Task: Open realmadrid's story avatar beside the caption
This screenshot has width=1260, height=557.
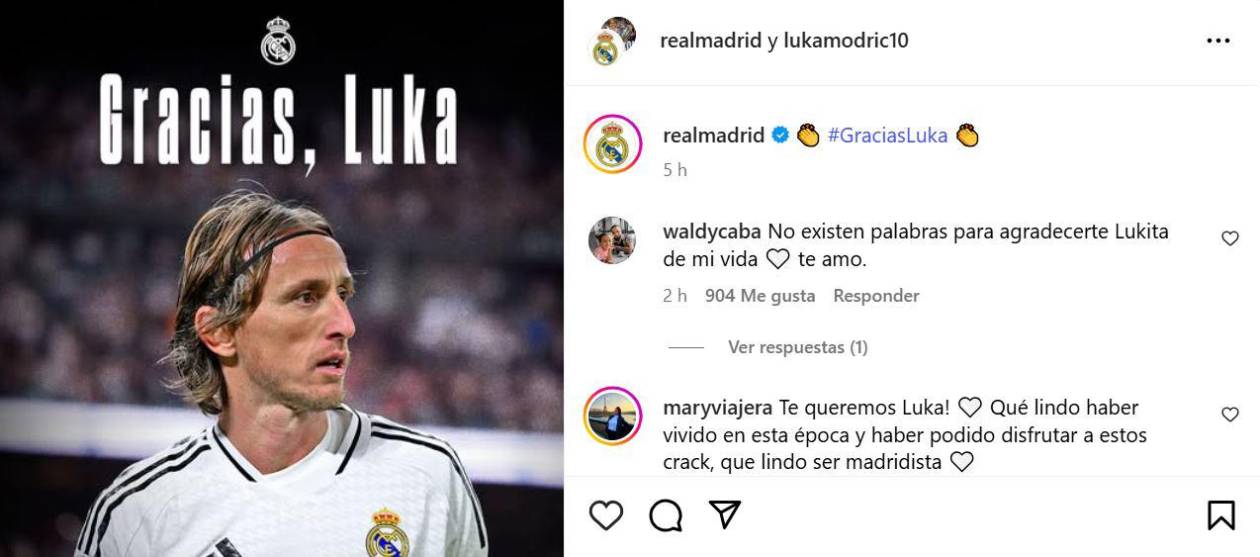Action: tap(611, 144)
